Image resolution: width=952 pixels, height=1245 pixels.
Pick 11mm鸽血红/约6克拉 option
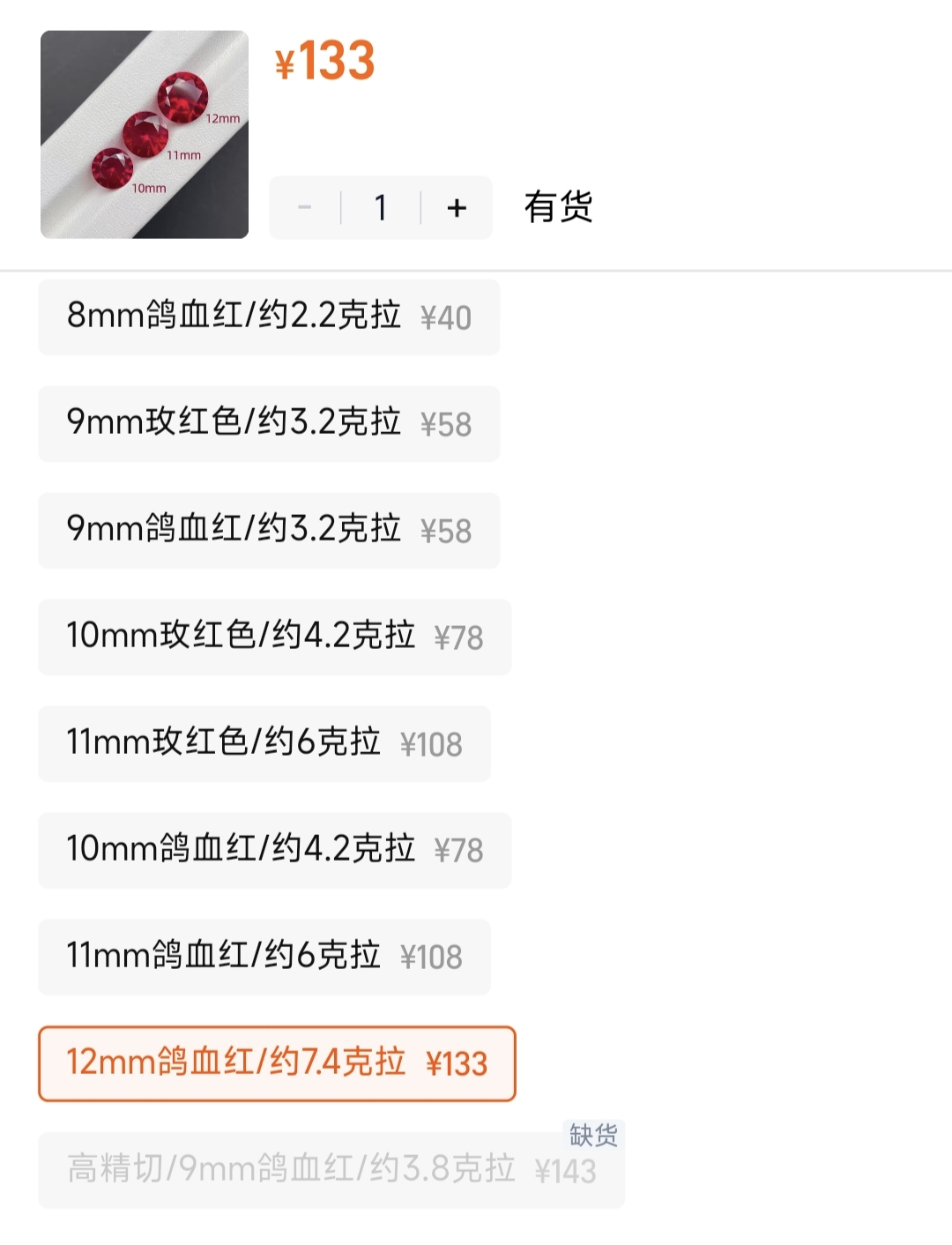pos(264,958)
